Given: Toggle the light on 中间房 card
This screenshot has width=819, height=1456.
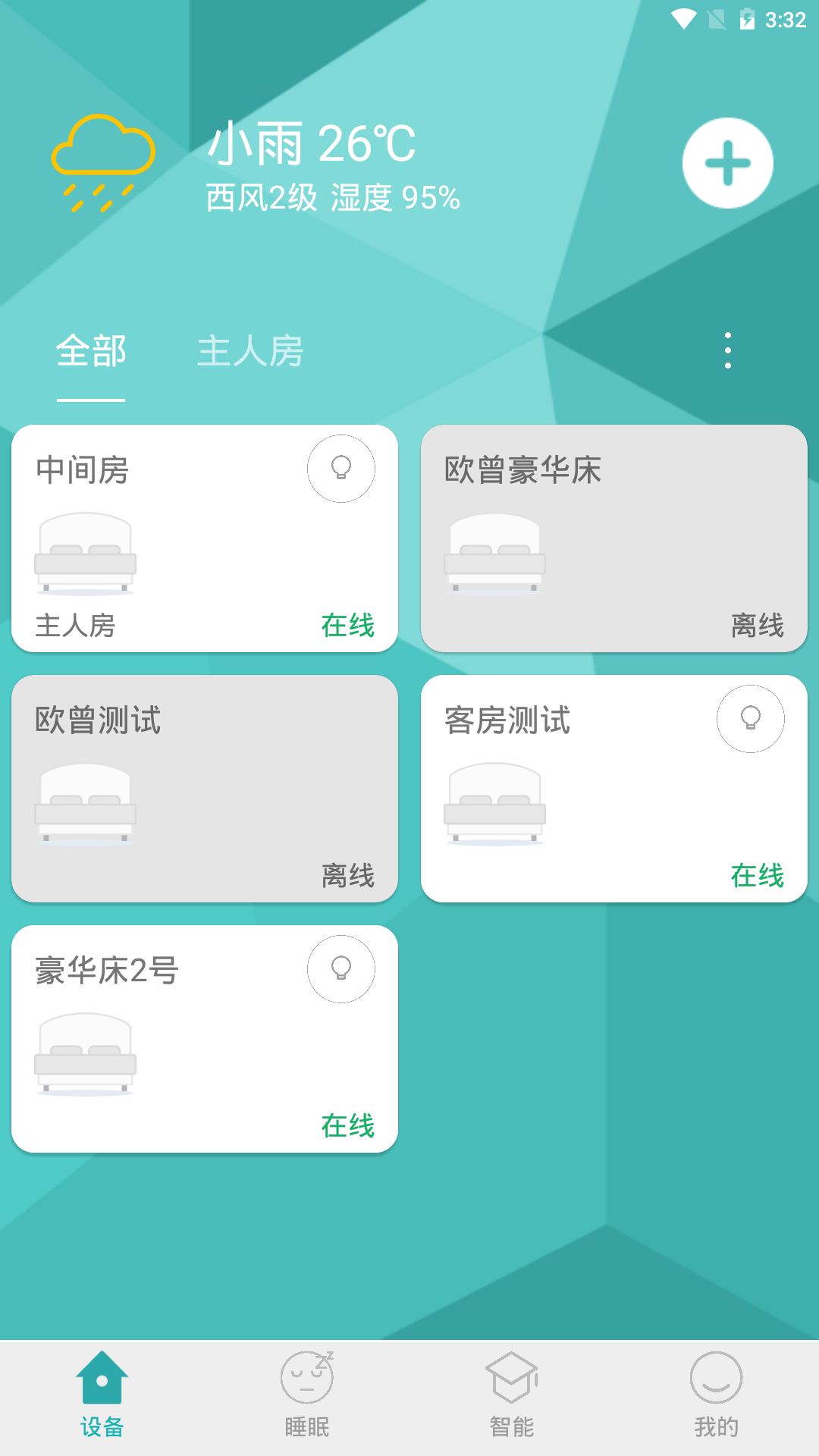Looking at the screenshot, I should point(341,469).
